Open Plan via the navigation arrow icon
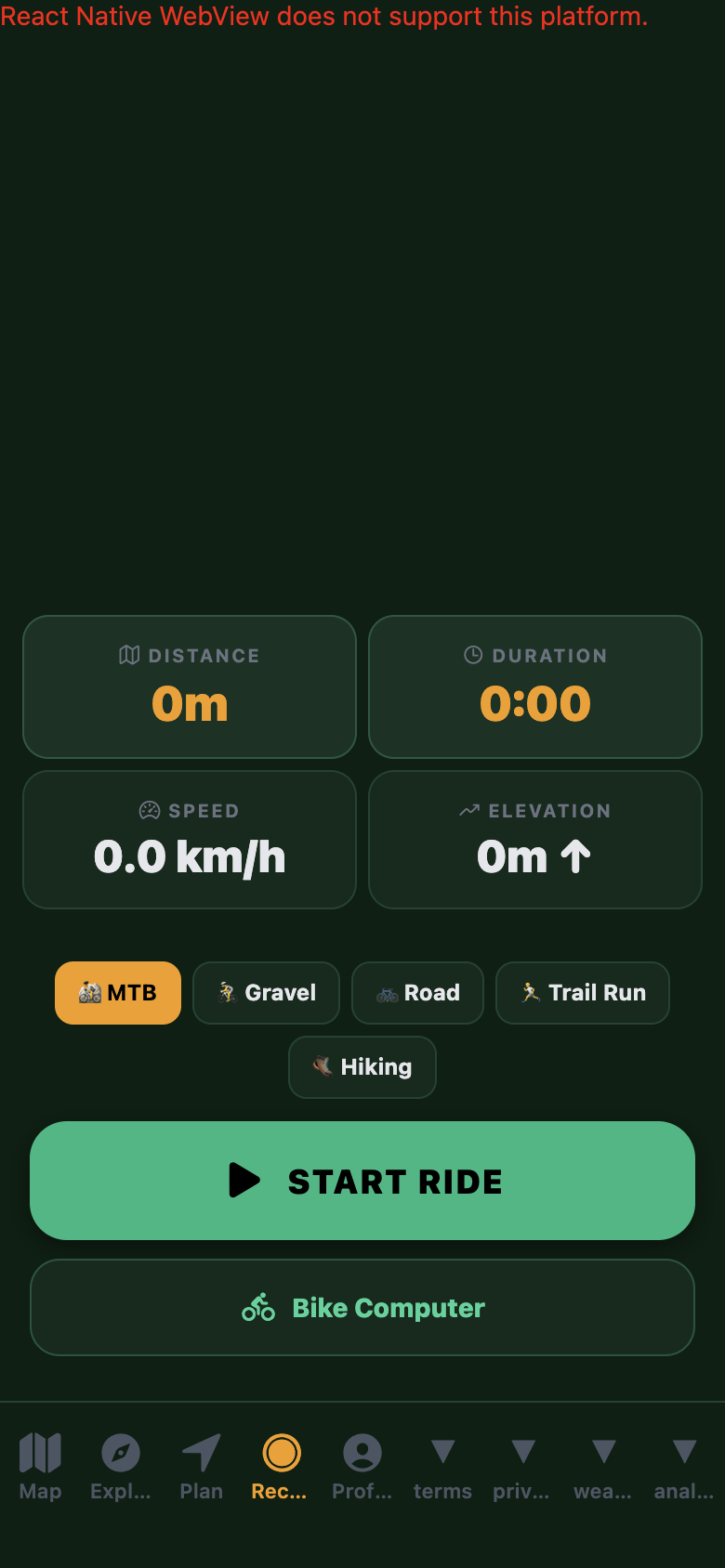Screen dimensions: 725x1568 [201, 1454]
